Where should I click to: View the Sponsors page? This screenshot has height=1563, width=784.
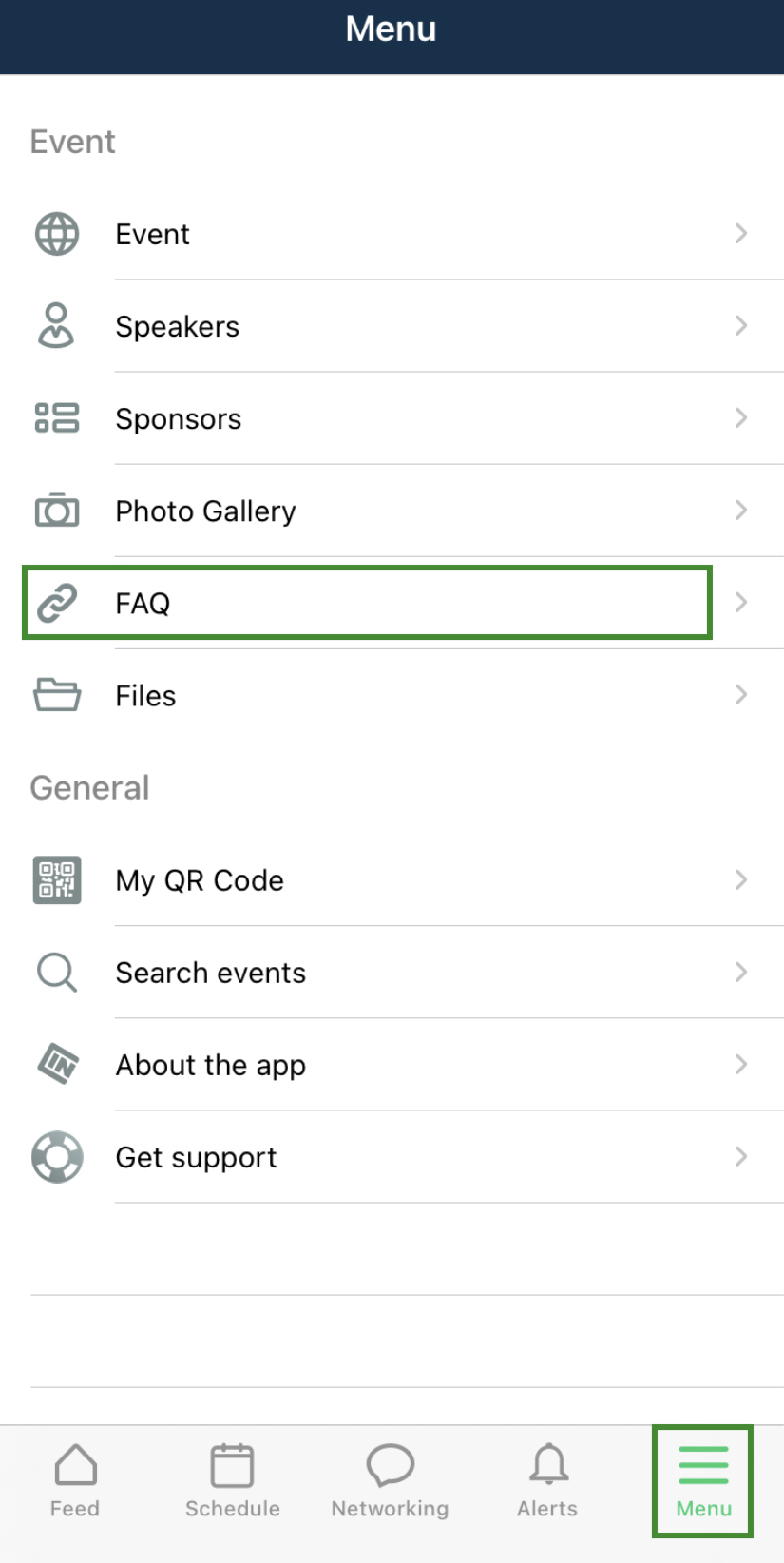392,418
